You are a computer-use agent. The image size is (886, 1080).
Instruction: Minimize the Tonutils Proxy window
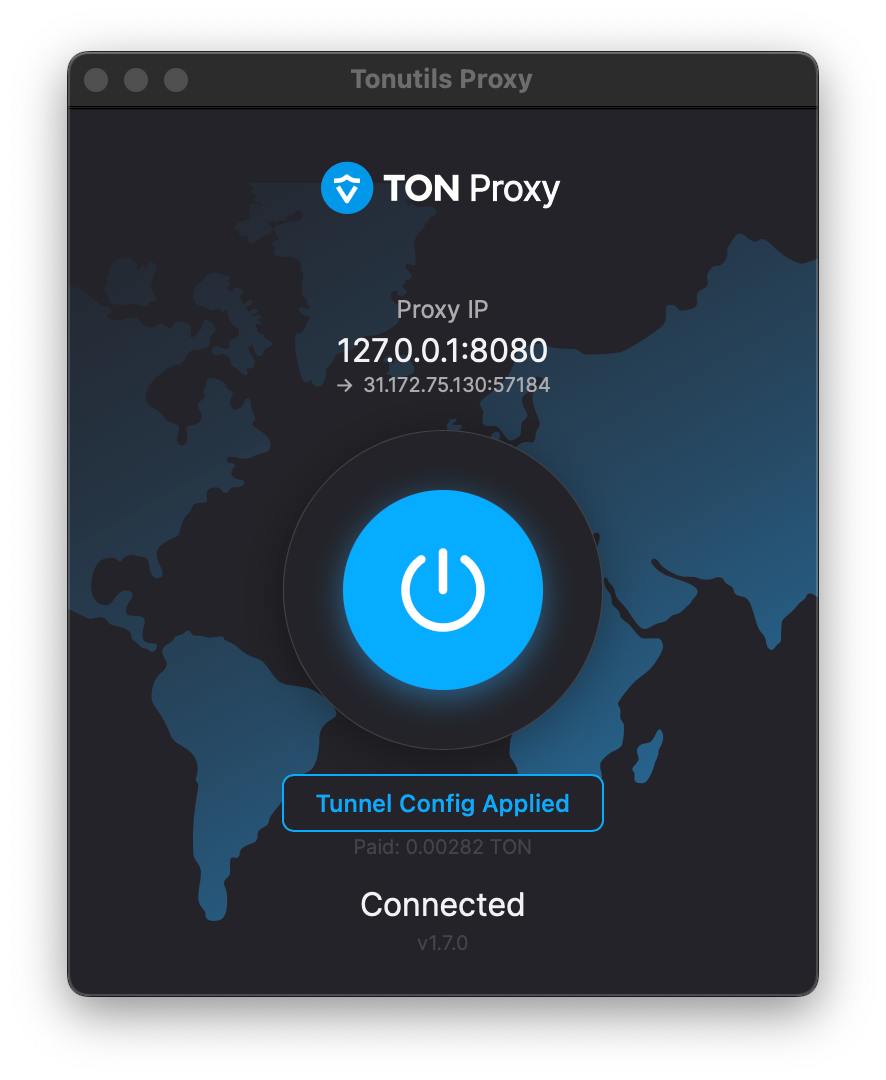(x=136, y=80)
